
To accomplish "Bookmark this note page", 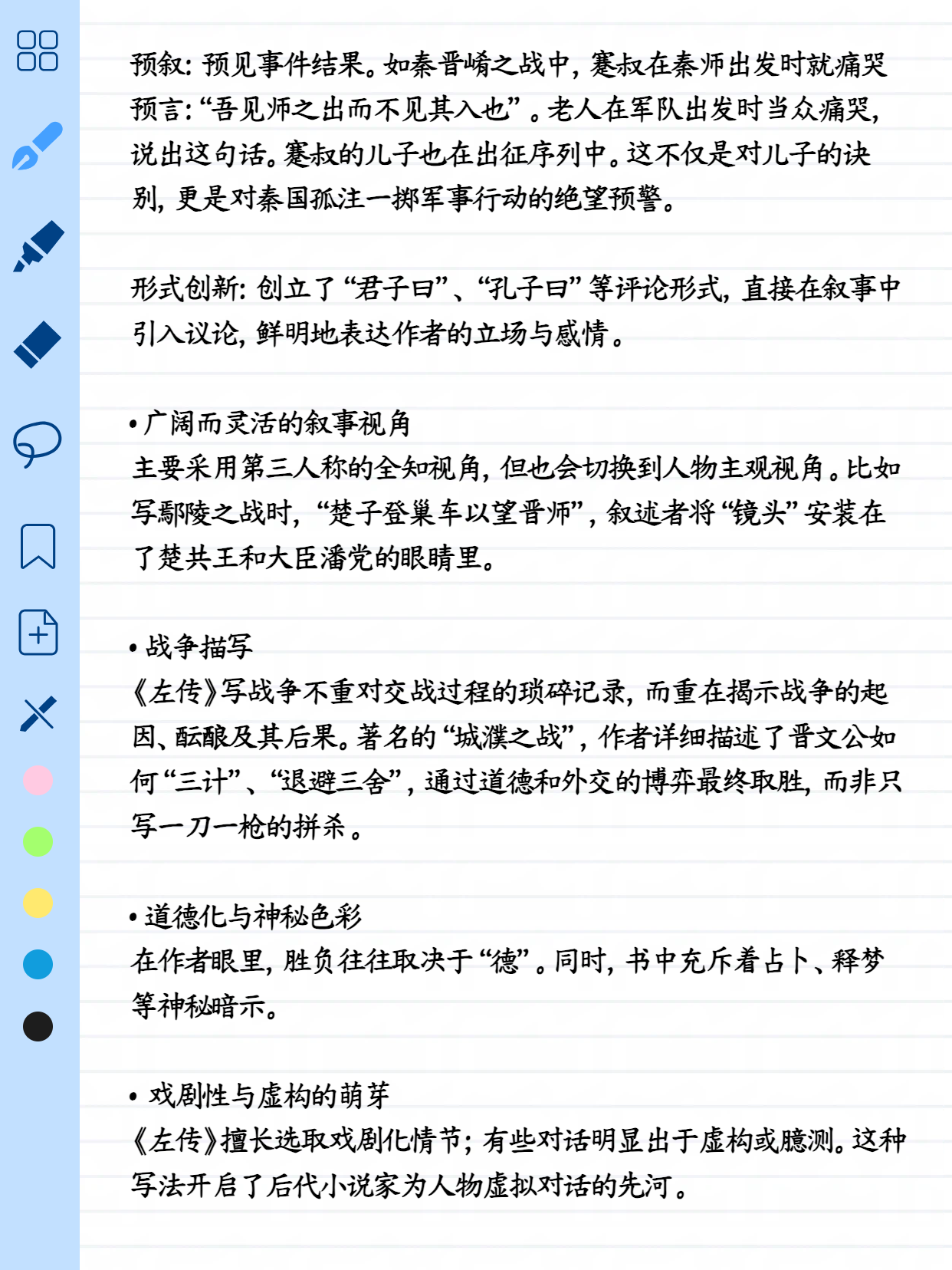I will pos(38,547).
